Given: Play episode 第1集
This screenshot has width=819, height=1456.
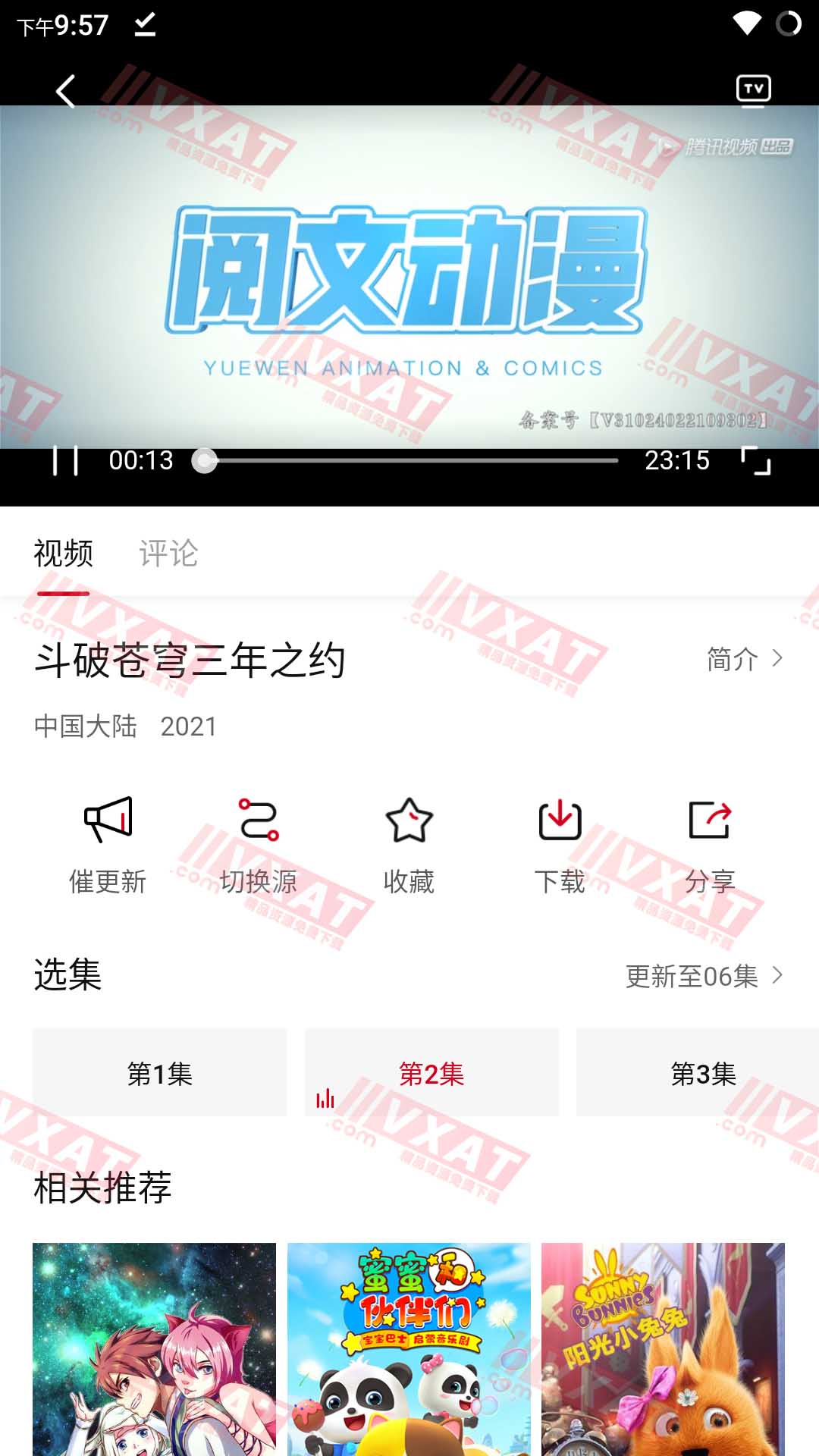Looking at the screenshot, I should click(x=160, y=1073).
